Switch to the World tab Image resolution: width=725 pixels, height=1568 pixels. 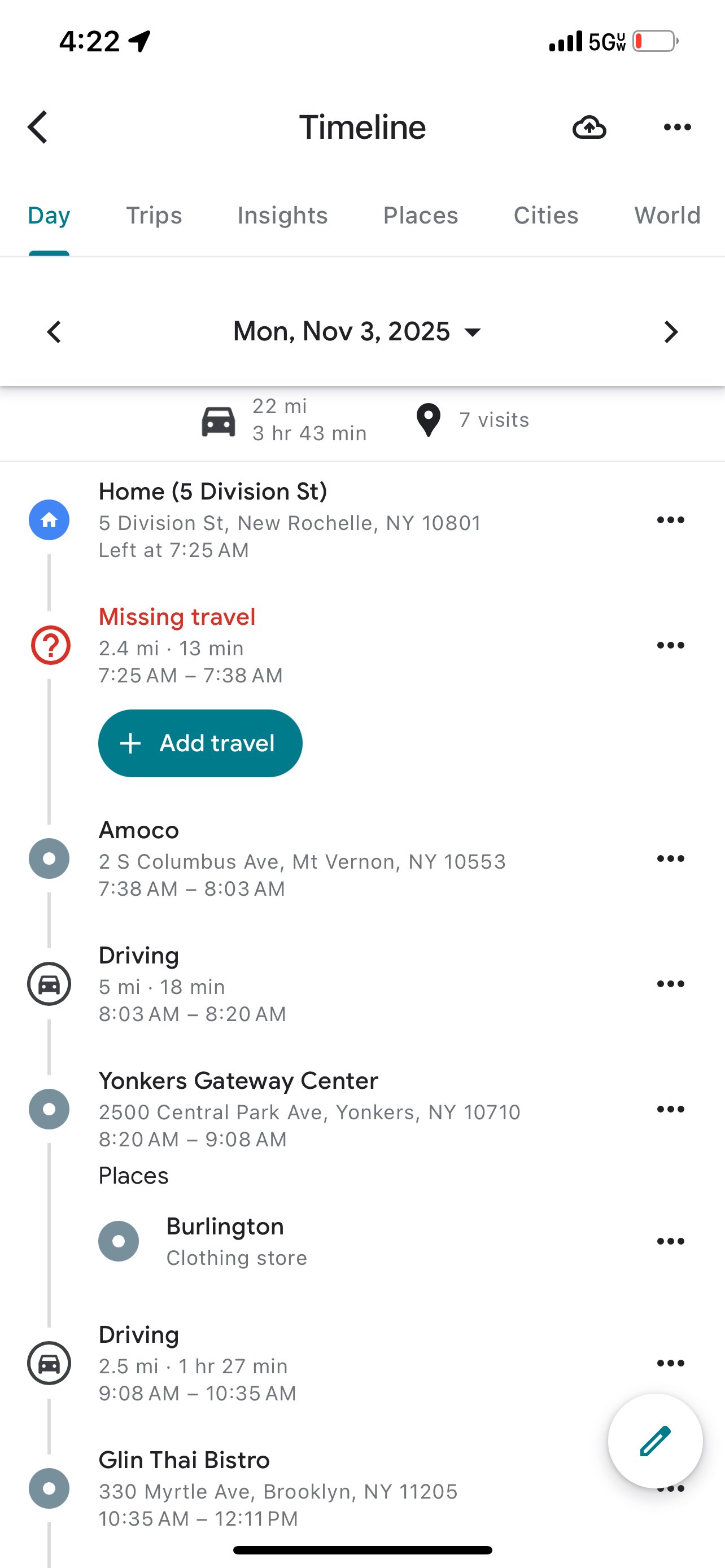coord(667,216)
